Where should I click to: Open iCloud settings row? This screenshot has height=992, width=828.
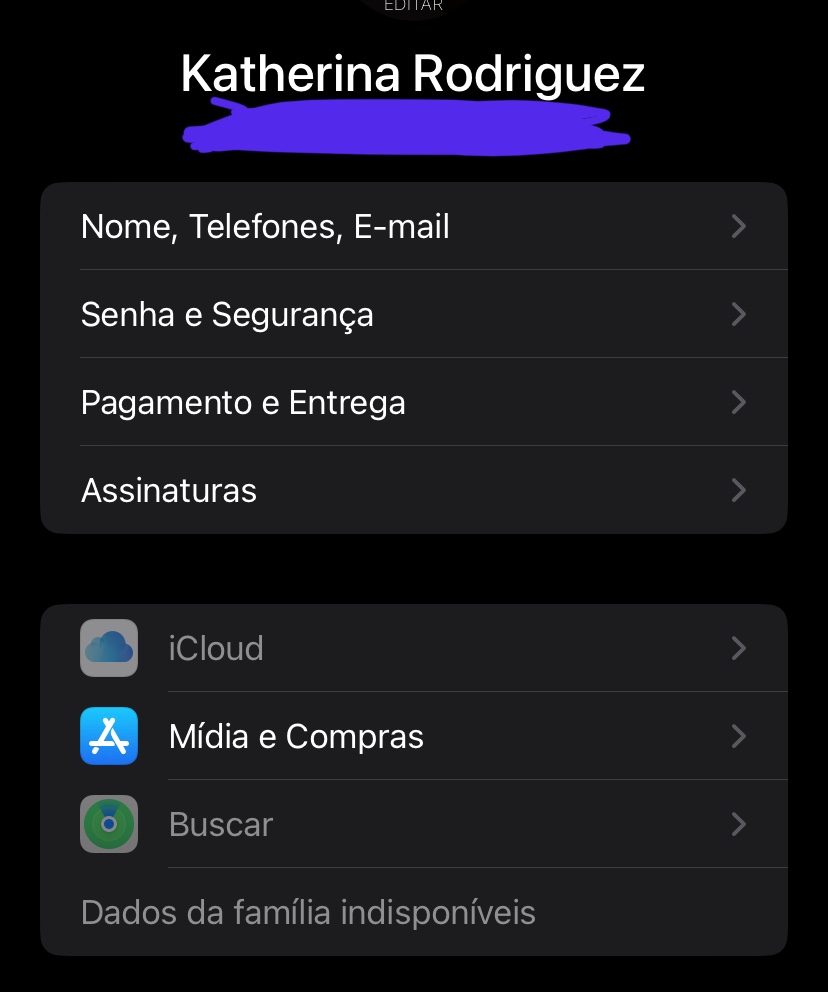pyautogui.click(x=413, y=648)
